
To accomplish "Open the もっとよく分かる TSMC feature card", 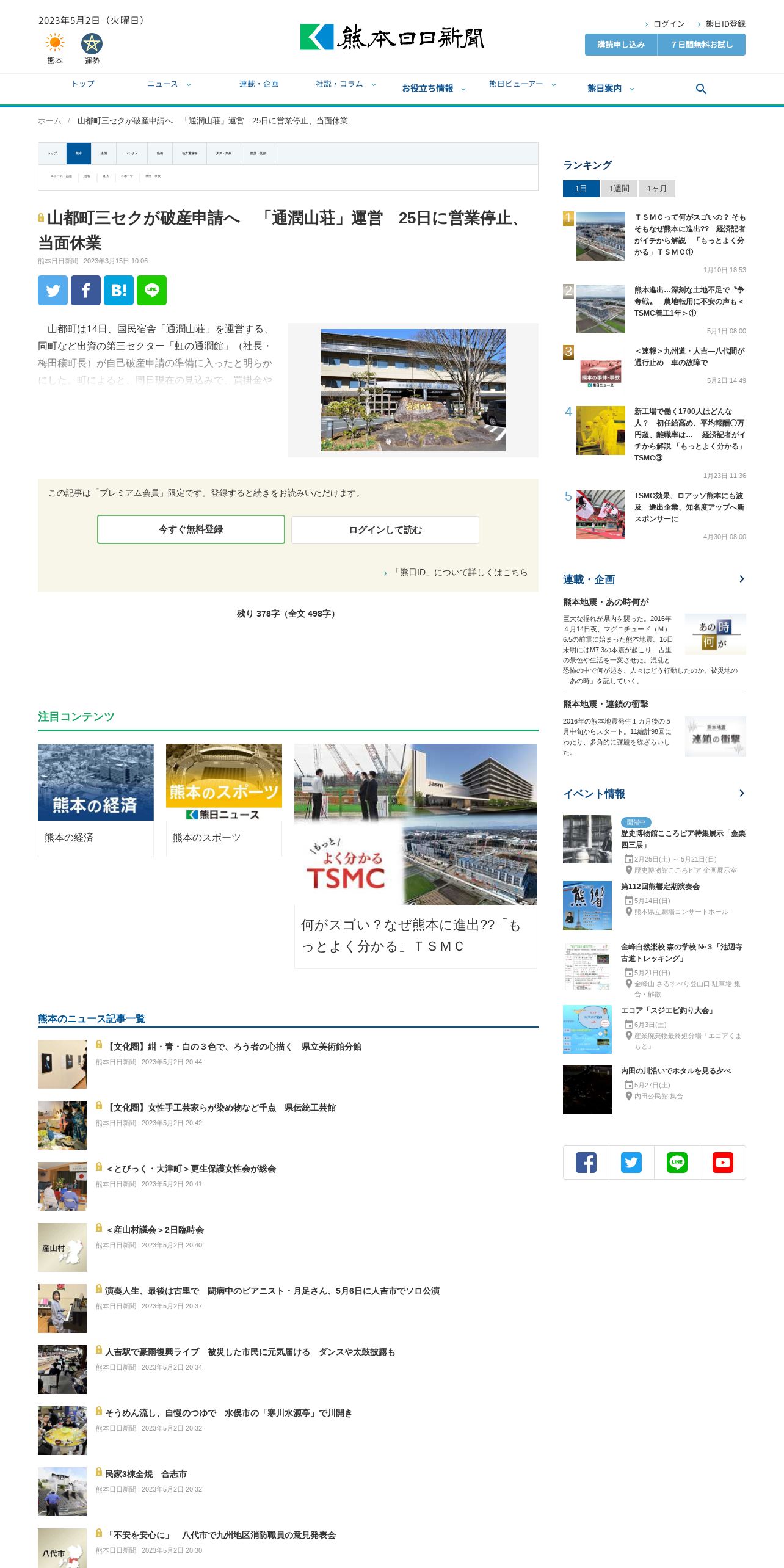I will 415,855.
